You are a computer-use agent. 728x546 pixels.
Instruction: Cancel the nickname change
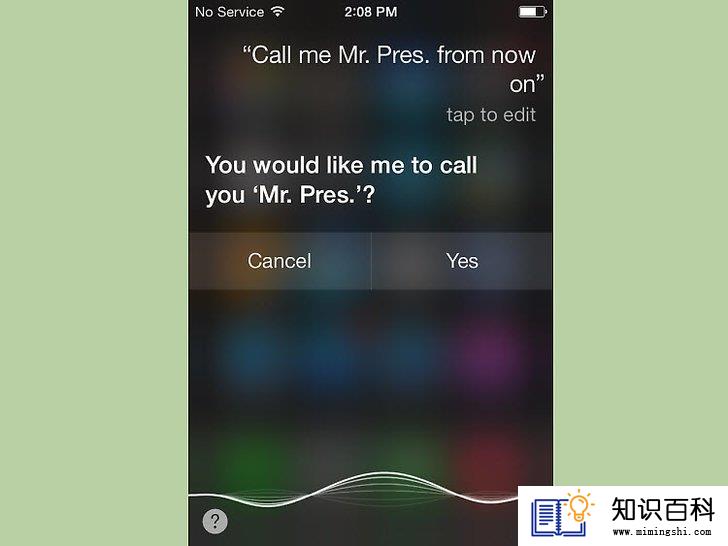pyautogui.click(x=279, y=261)
